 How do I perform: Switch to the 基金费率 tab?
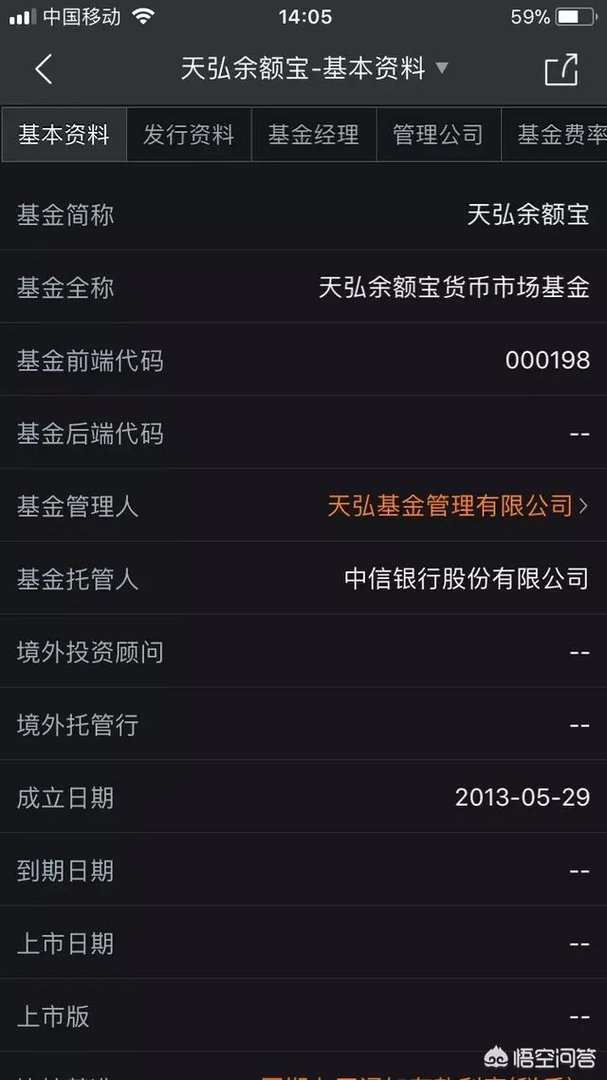point(558,135)
